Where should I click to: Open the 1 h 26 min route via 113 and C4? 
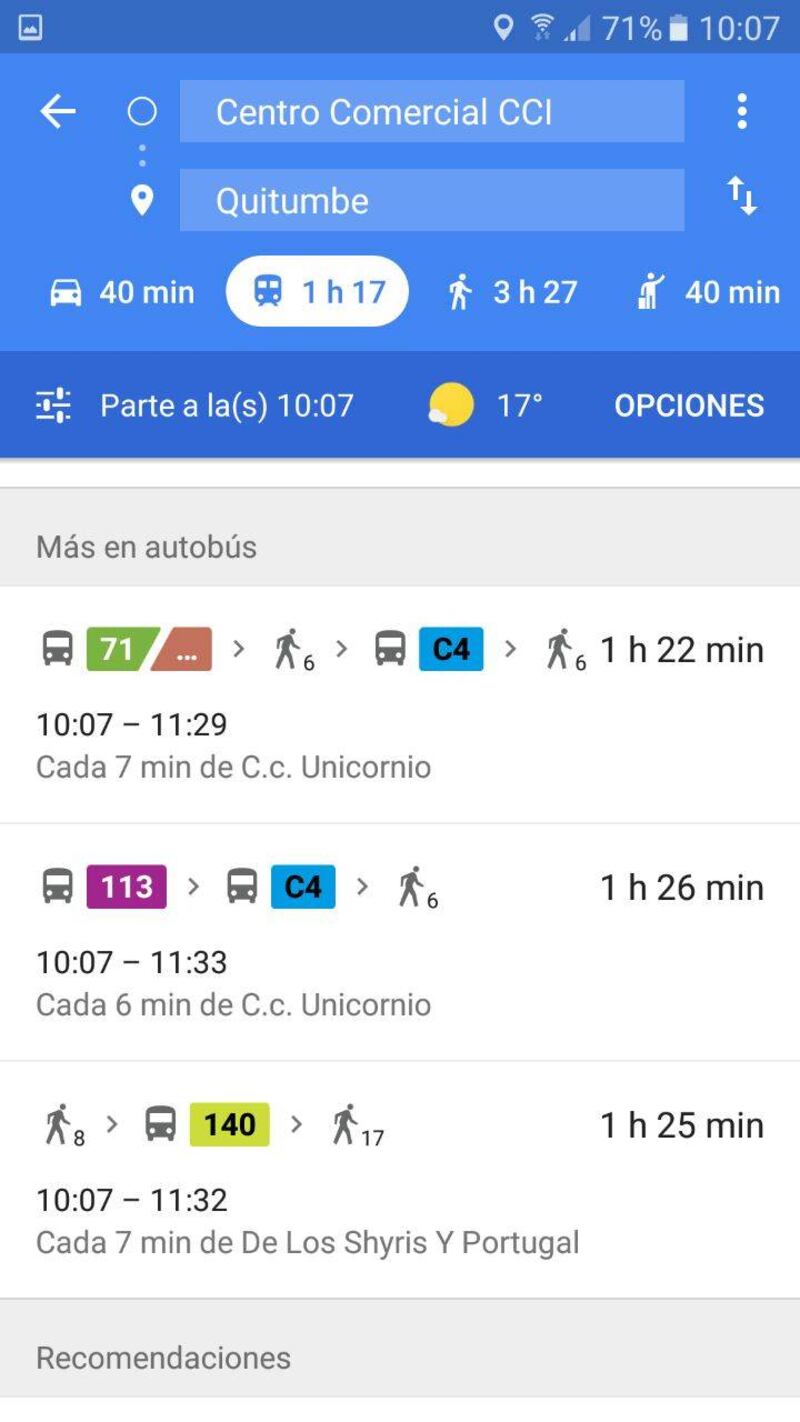[x=400, y=942]
